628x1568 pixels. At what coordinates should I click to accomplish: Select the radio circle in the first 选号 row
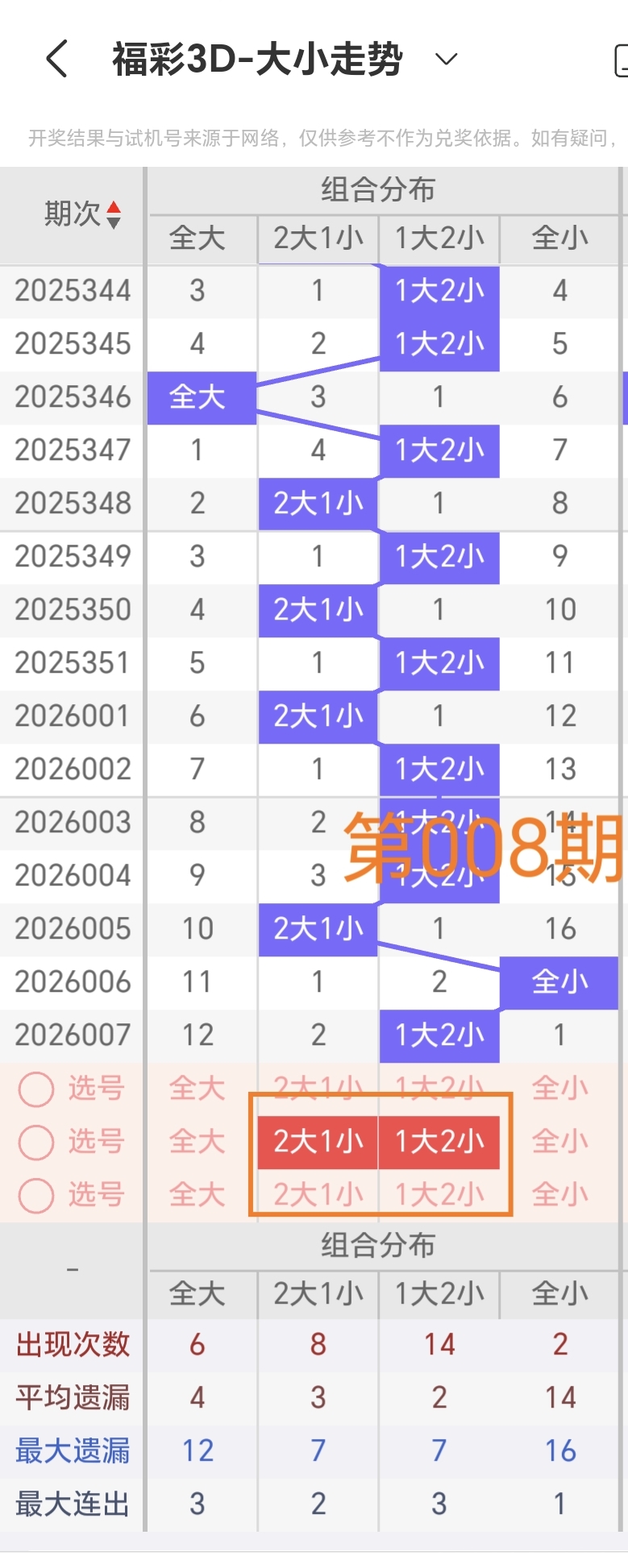point(35,1089)
